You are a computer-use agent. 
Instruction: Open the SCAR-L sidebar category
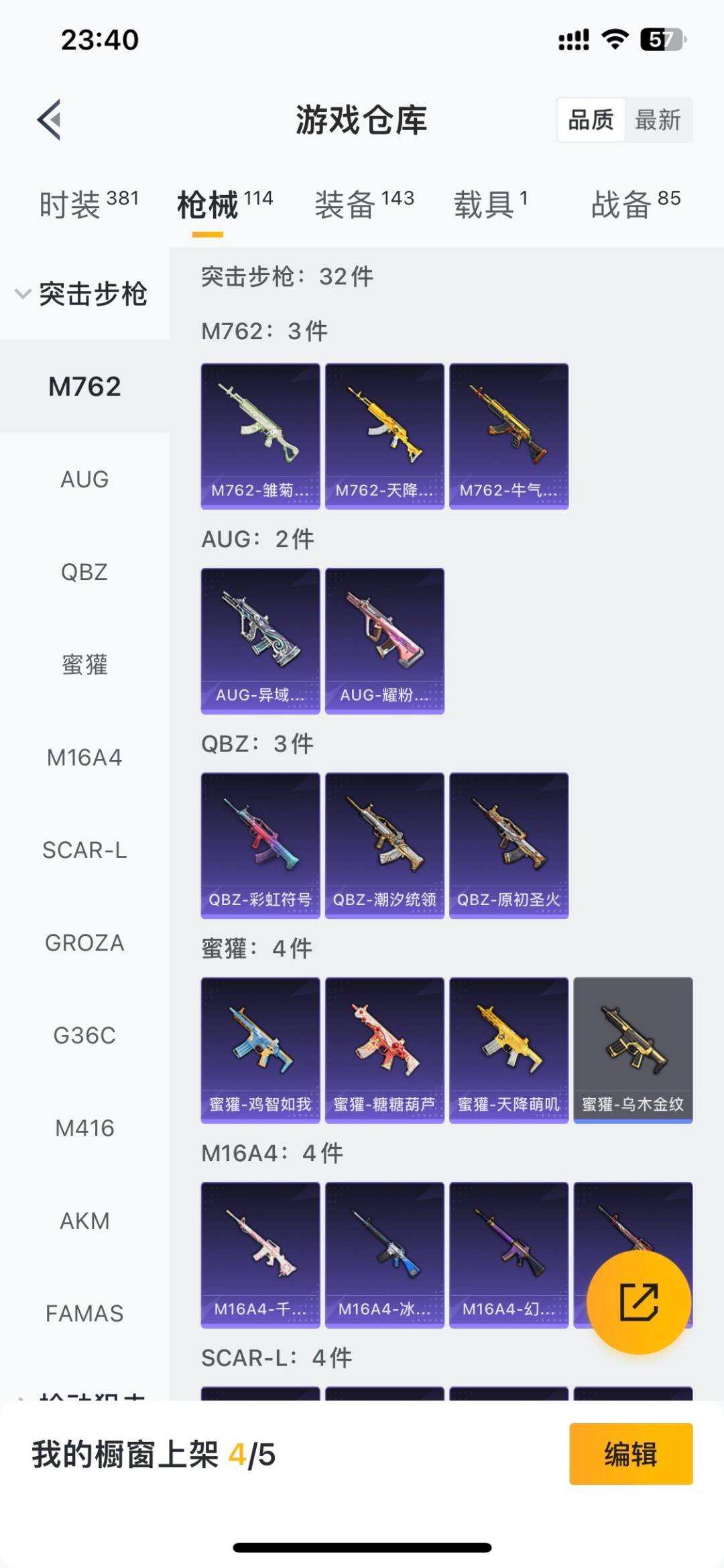[x=84, y=850]
